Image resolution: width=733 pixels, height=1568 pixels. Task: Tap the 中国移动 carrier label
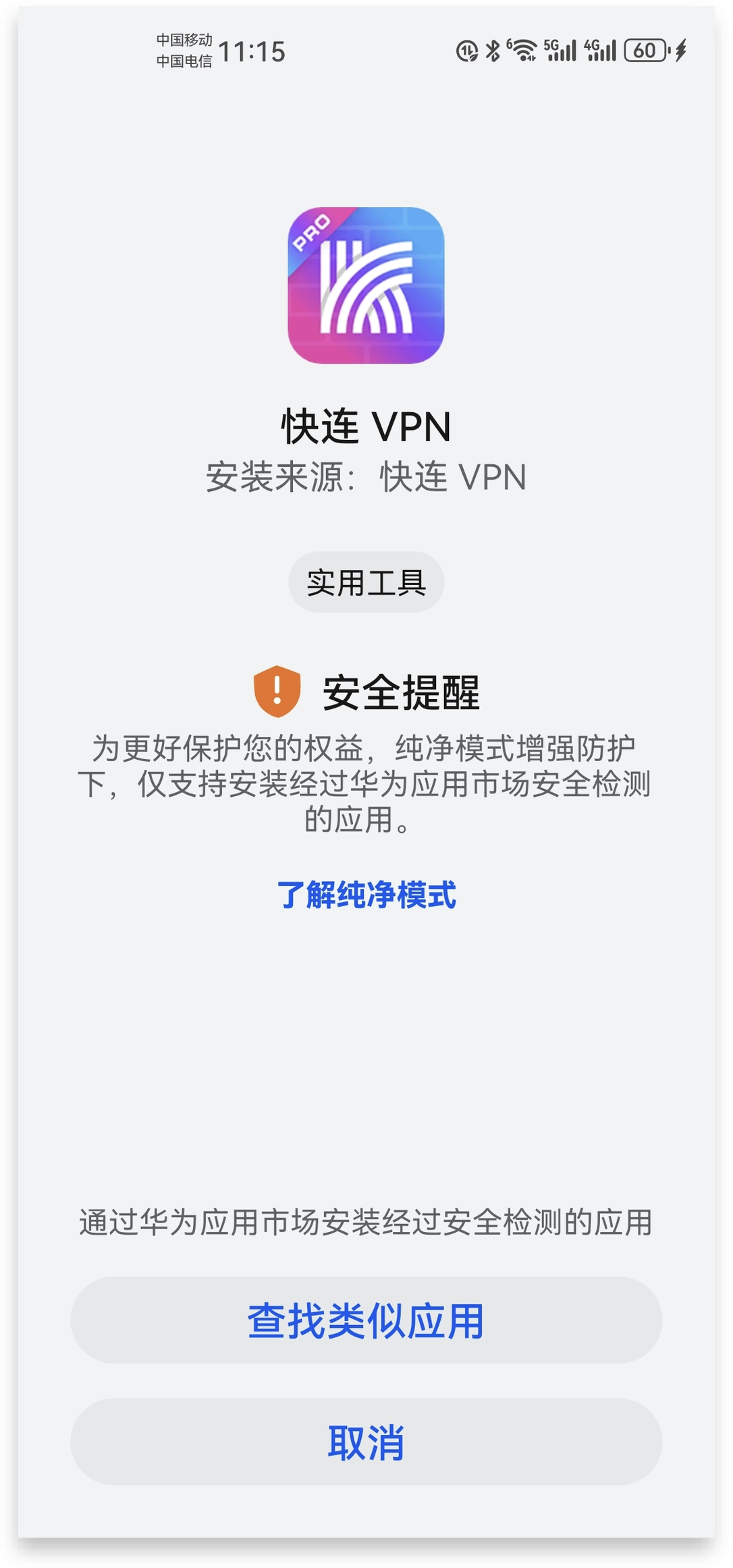(184, 39)
